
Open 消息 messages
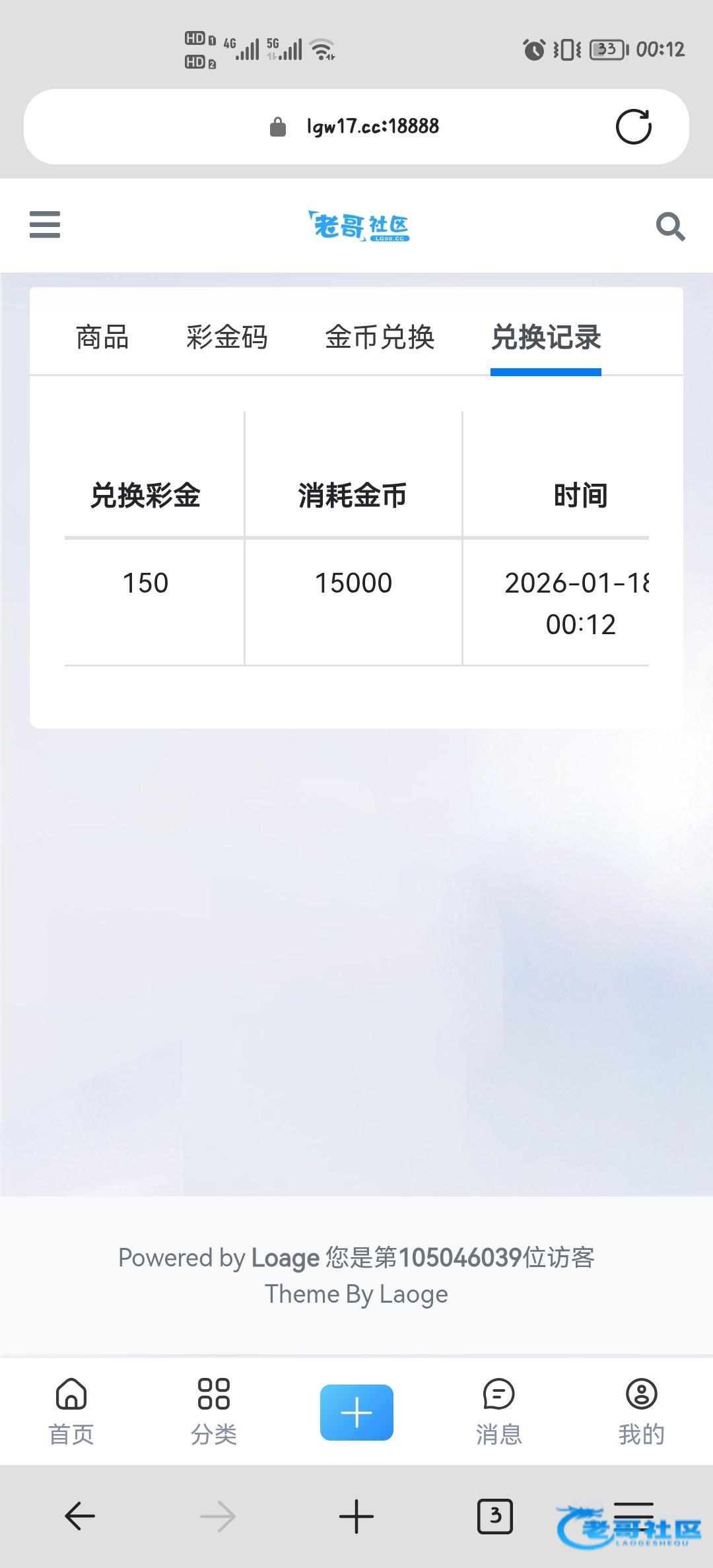(x=498, y=1411)
